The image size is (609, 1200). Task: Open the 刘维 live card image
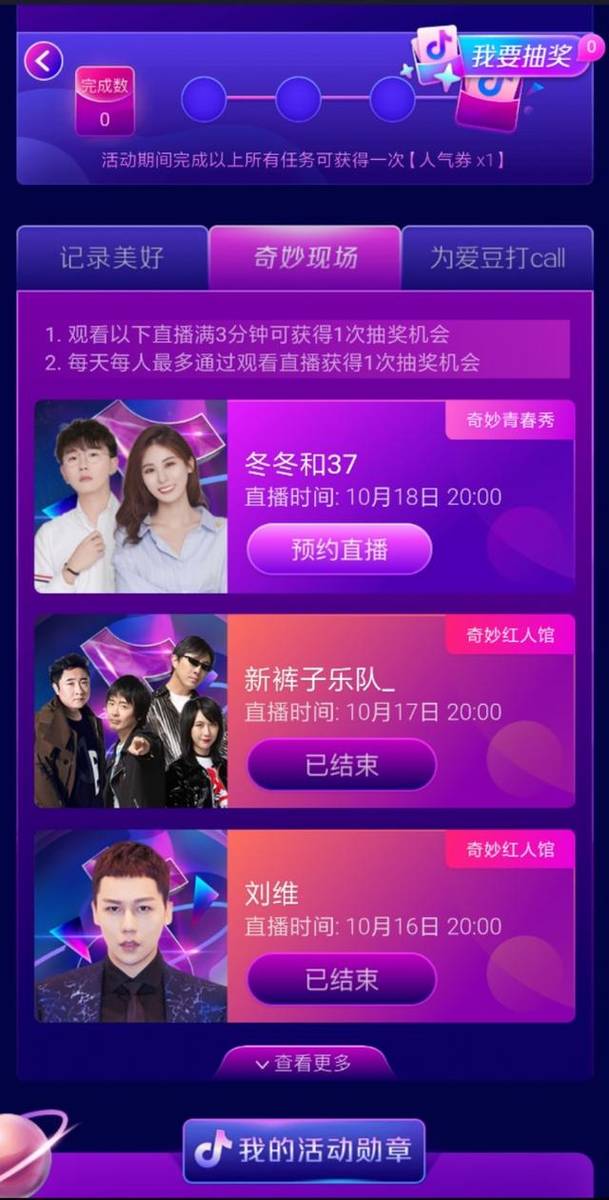[x=131, y=926]
